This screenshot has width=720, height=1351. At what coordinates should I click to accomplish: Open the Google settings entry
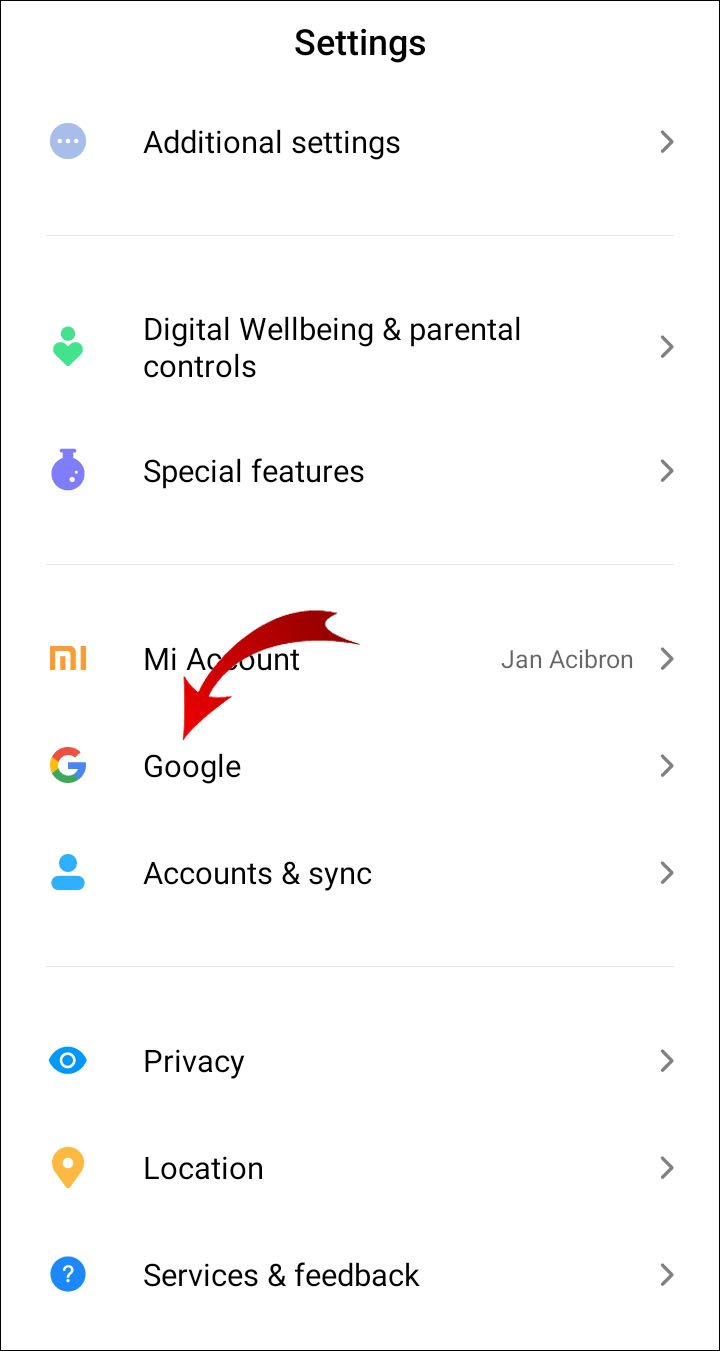(192, 766)
